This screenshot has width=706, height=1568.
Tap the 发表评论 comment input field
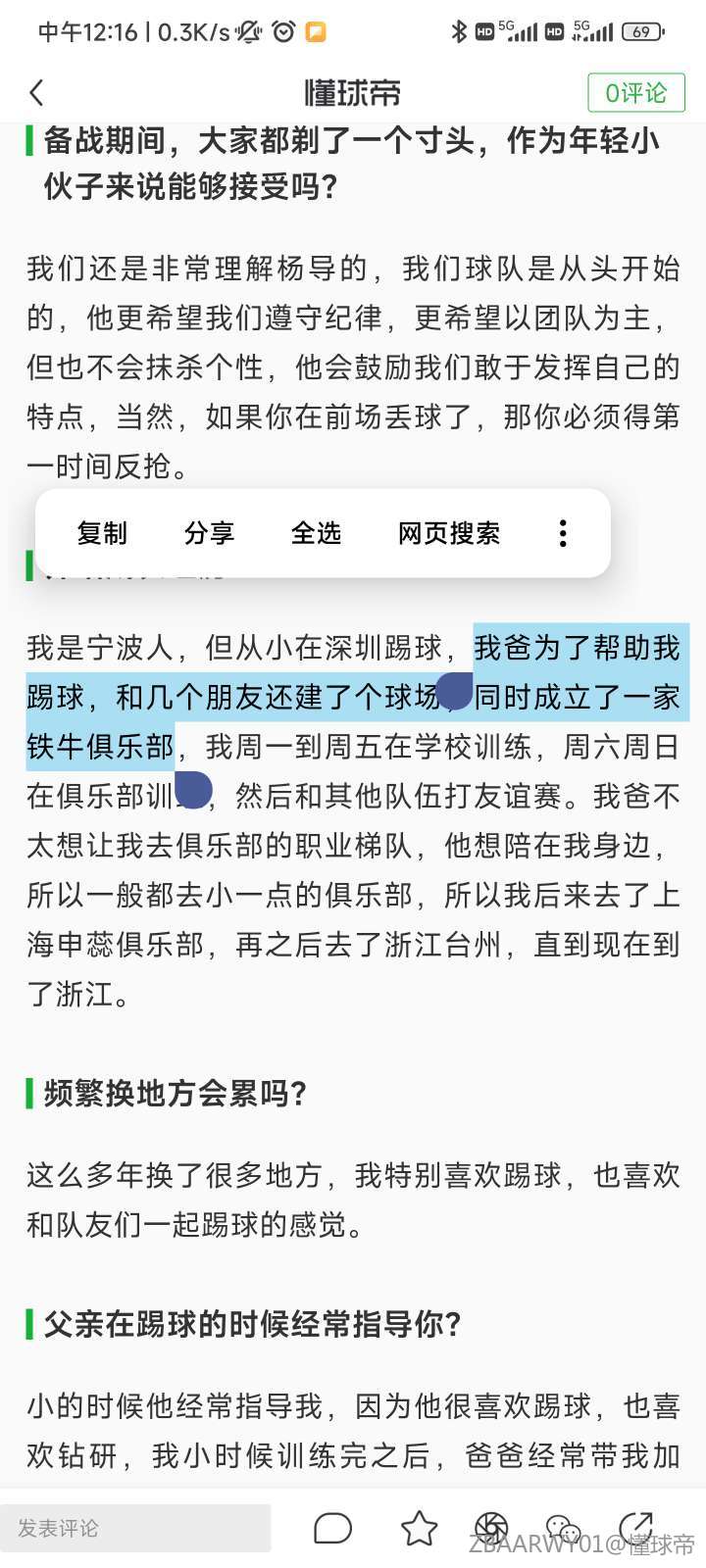click(x=135, y=1528)
